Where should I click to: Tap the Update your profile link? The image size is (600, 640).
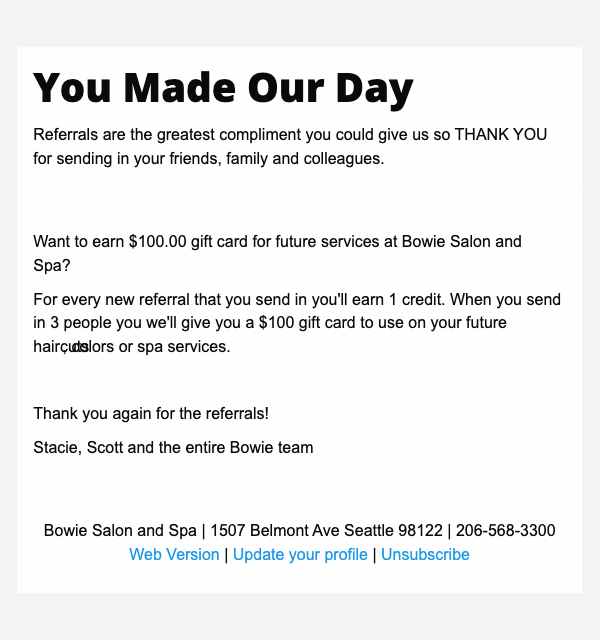pos(300,554)
